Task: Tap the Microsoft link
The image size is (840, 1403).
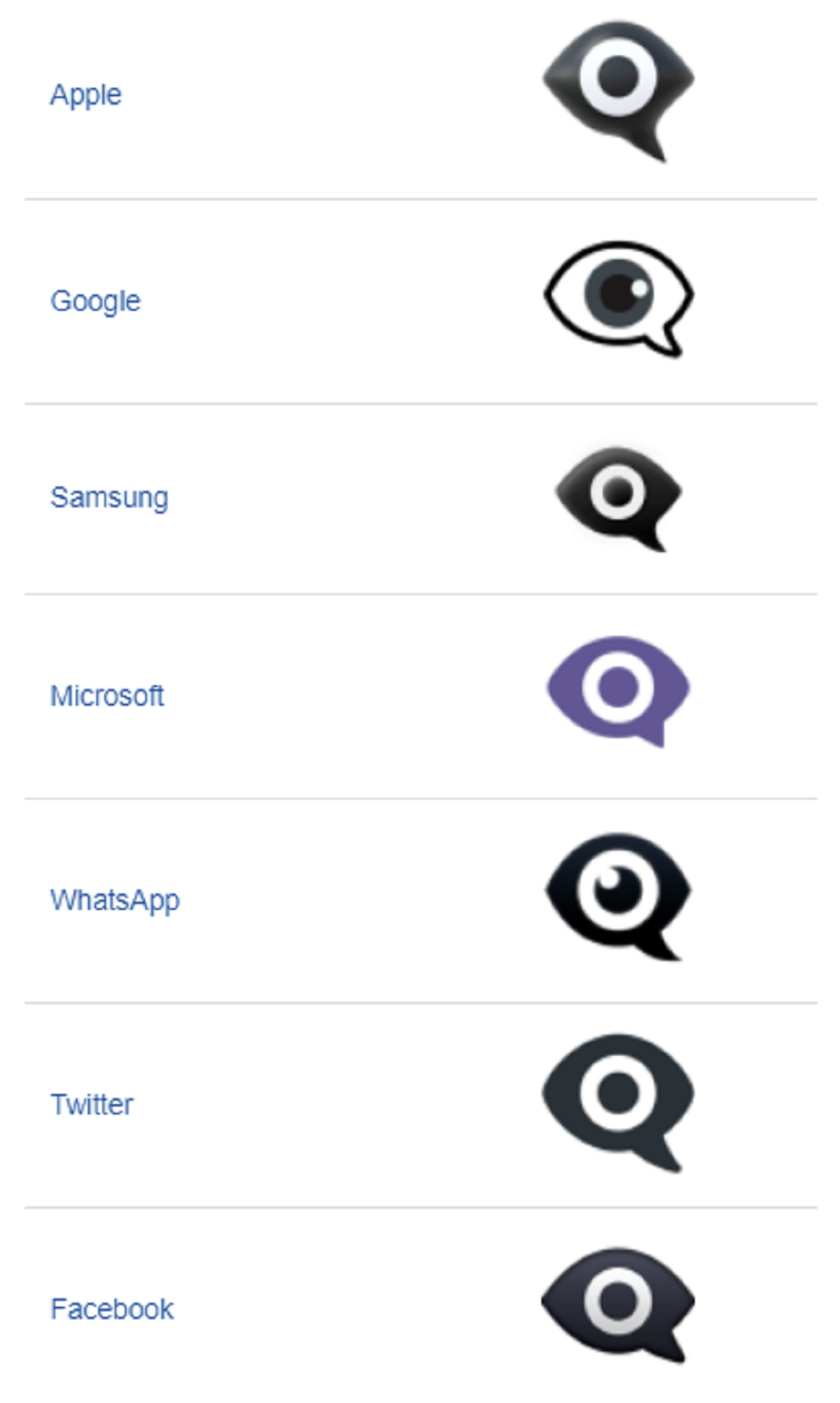Action: tap(107, 696)
